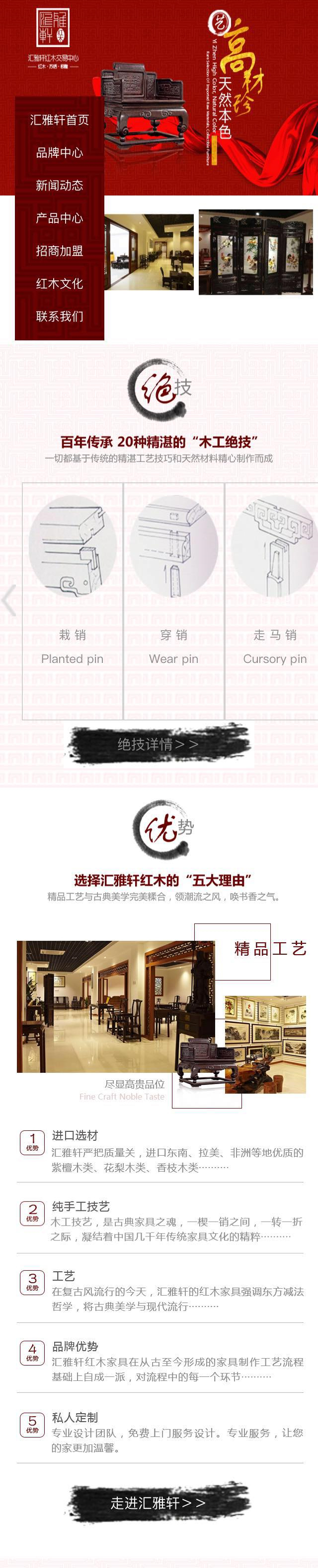
Task: Select 产品中心 from the menu
Action: (x=59, y=218)
